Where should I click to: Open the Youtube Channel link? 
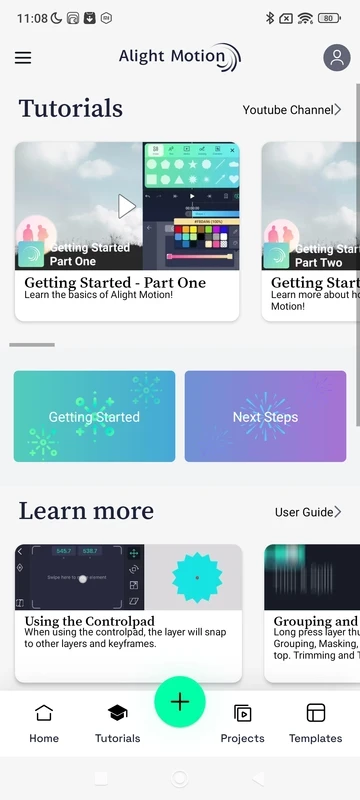pos(292,110)
